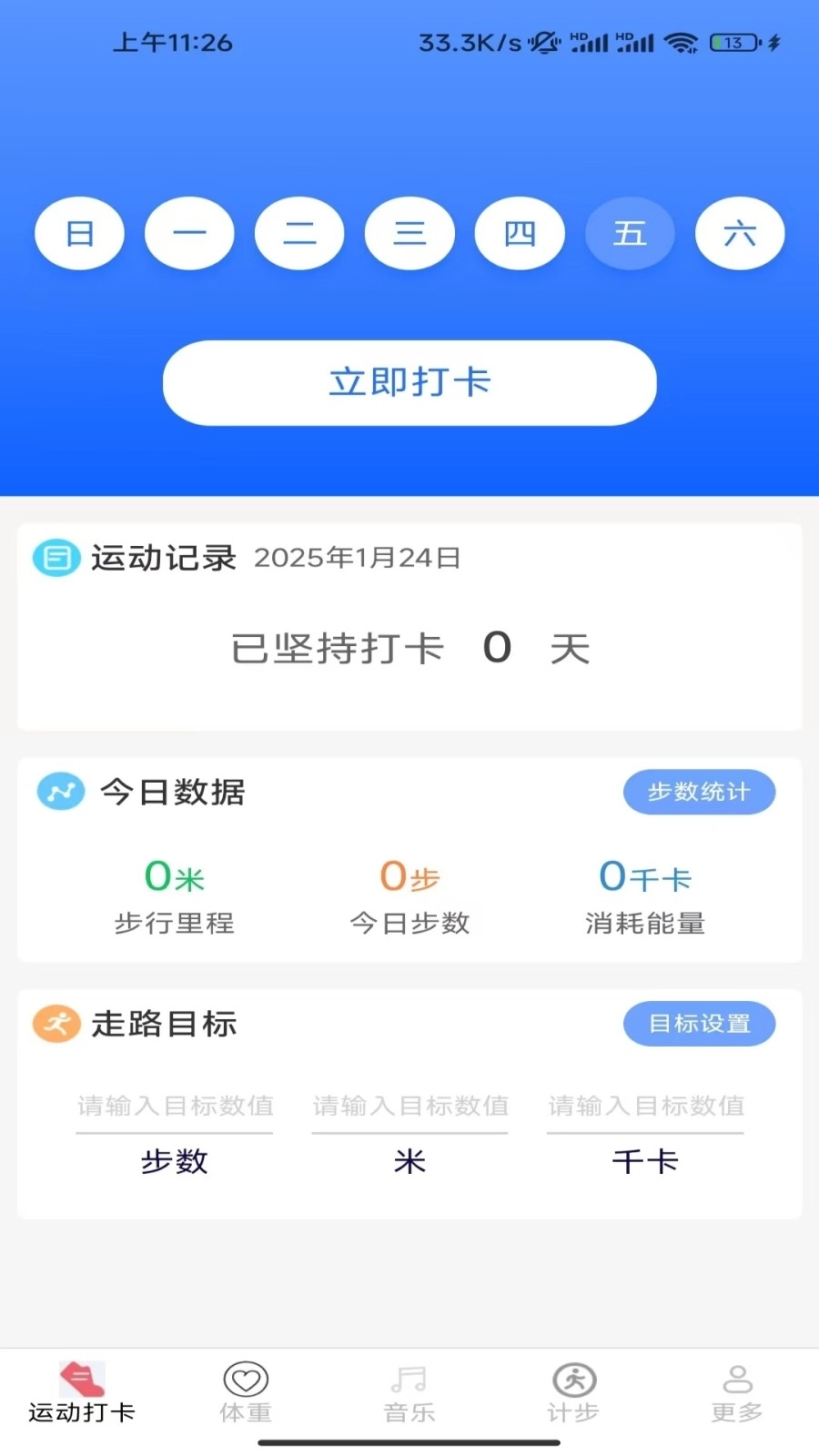Image resolution: width=819 pixels, height=1456 pixels.
Task: Click the 走路目标 runner icon
Action: click(x=55, y=1024)
